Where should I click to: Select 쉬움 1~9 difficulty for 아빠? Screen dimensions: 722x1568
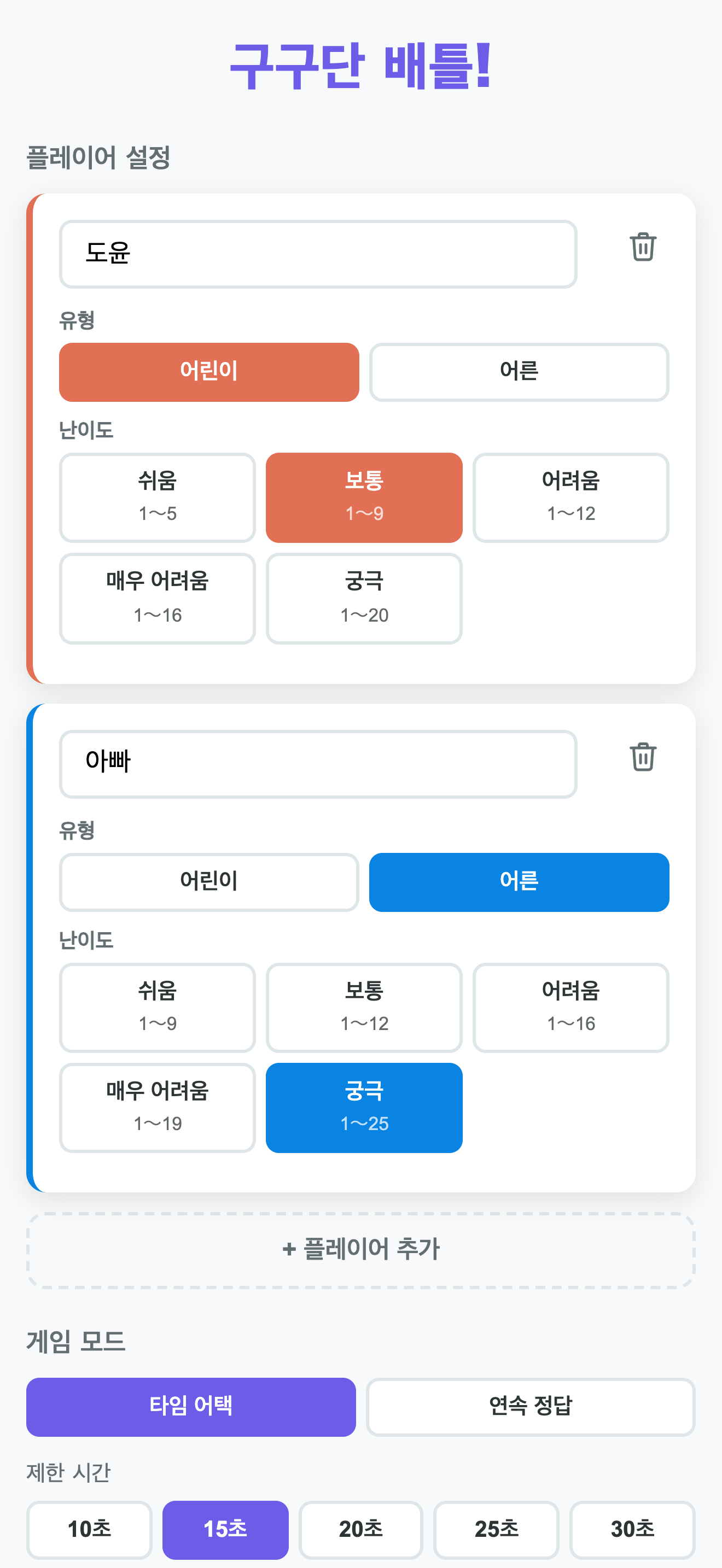[x=157, y=1008]
